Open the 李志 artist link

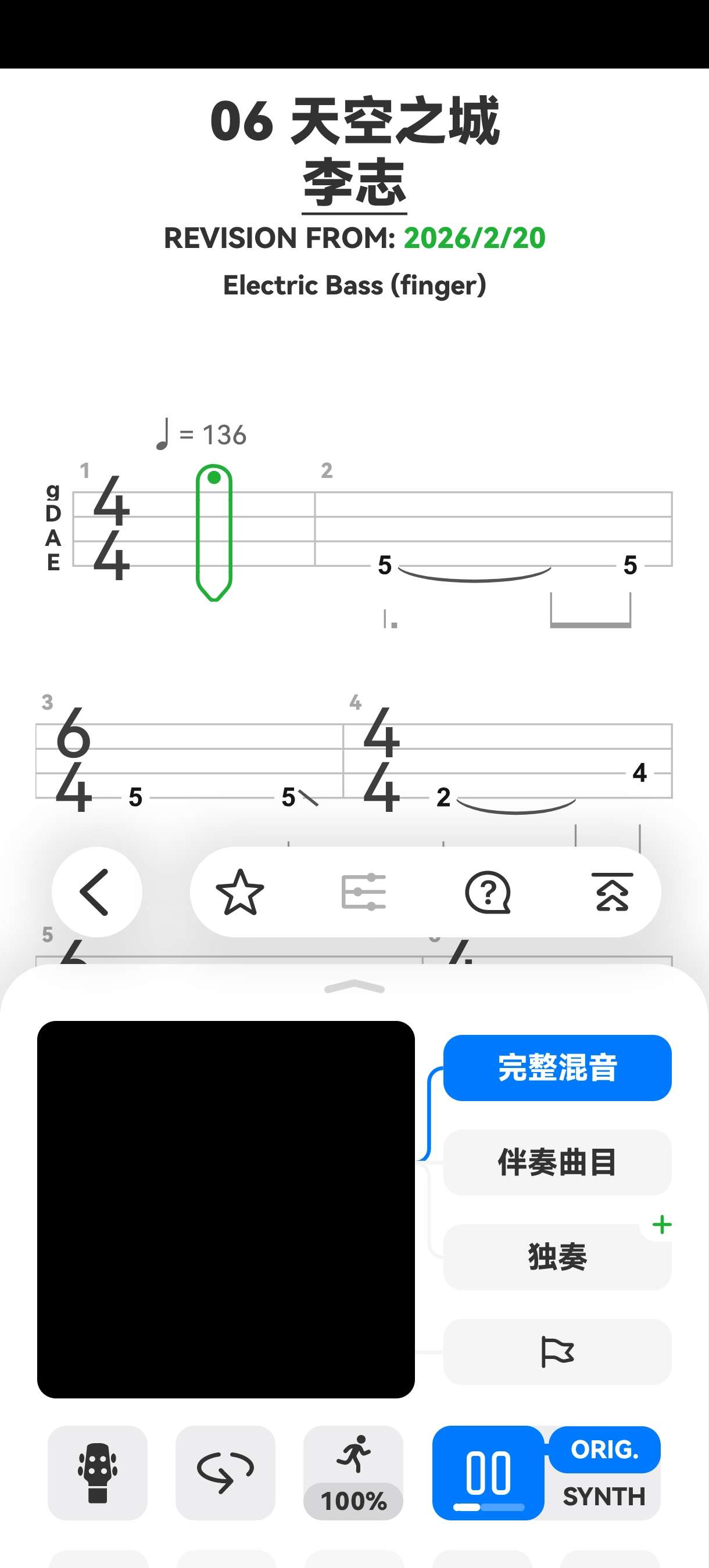click(x=354, y=182)
